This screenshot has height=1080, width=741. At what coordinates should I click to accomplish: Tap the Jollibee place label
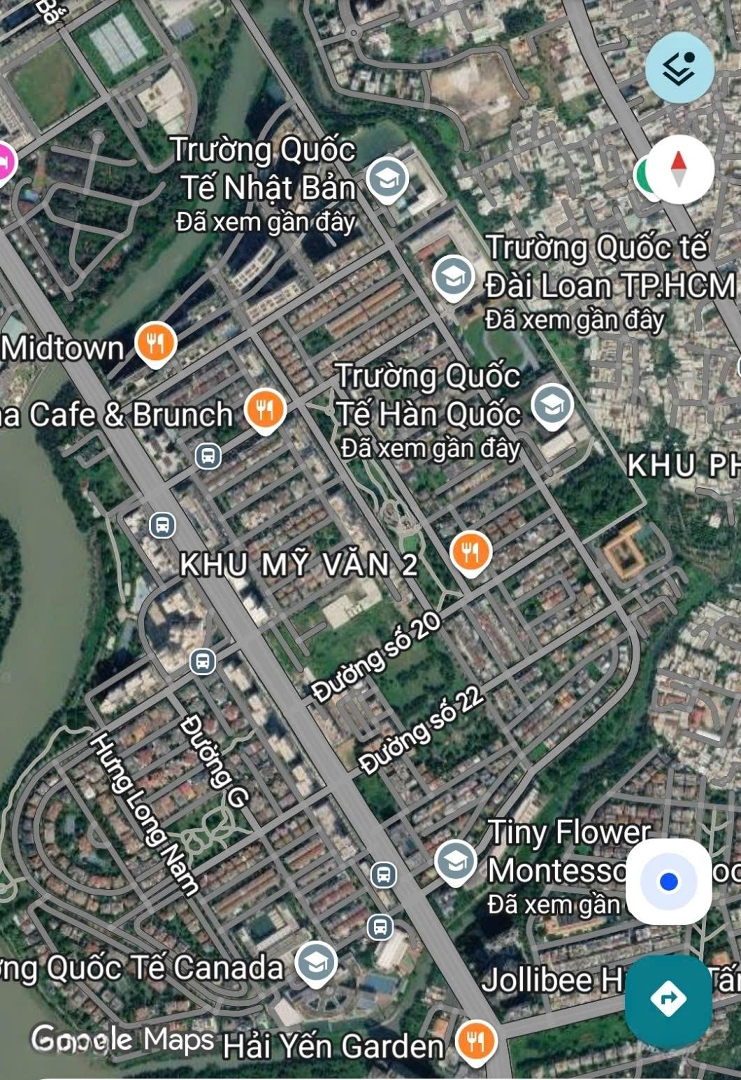pyautogui.click(x=550, y=979)
